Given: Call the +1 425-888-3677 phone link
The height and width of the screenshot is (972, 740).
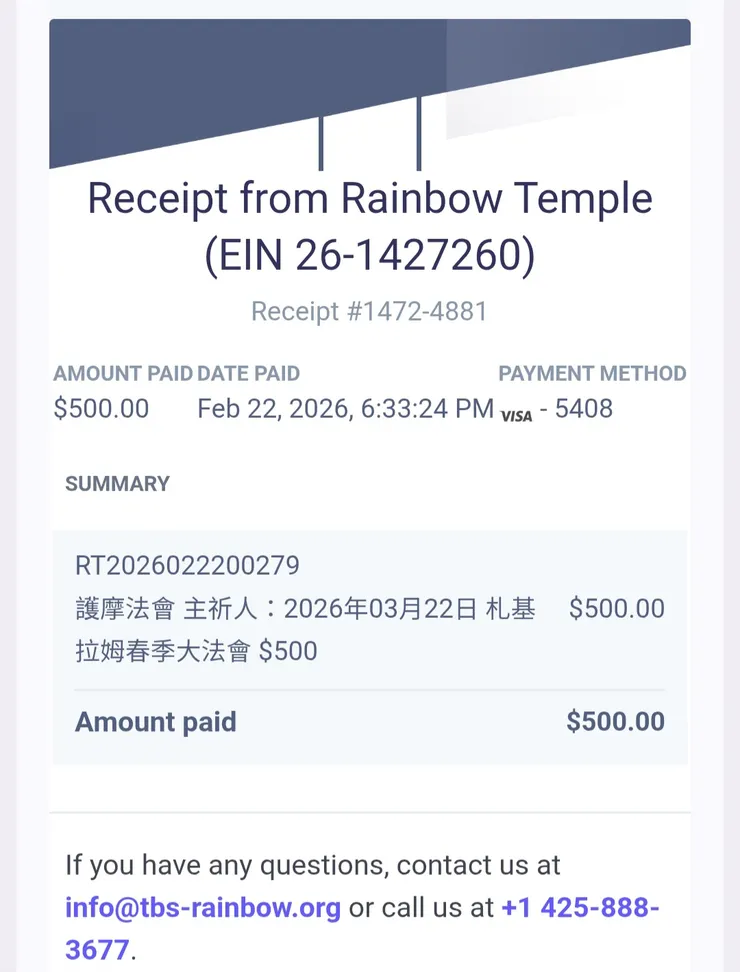Looking at the screenshot, I should coord(580,907).
